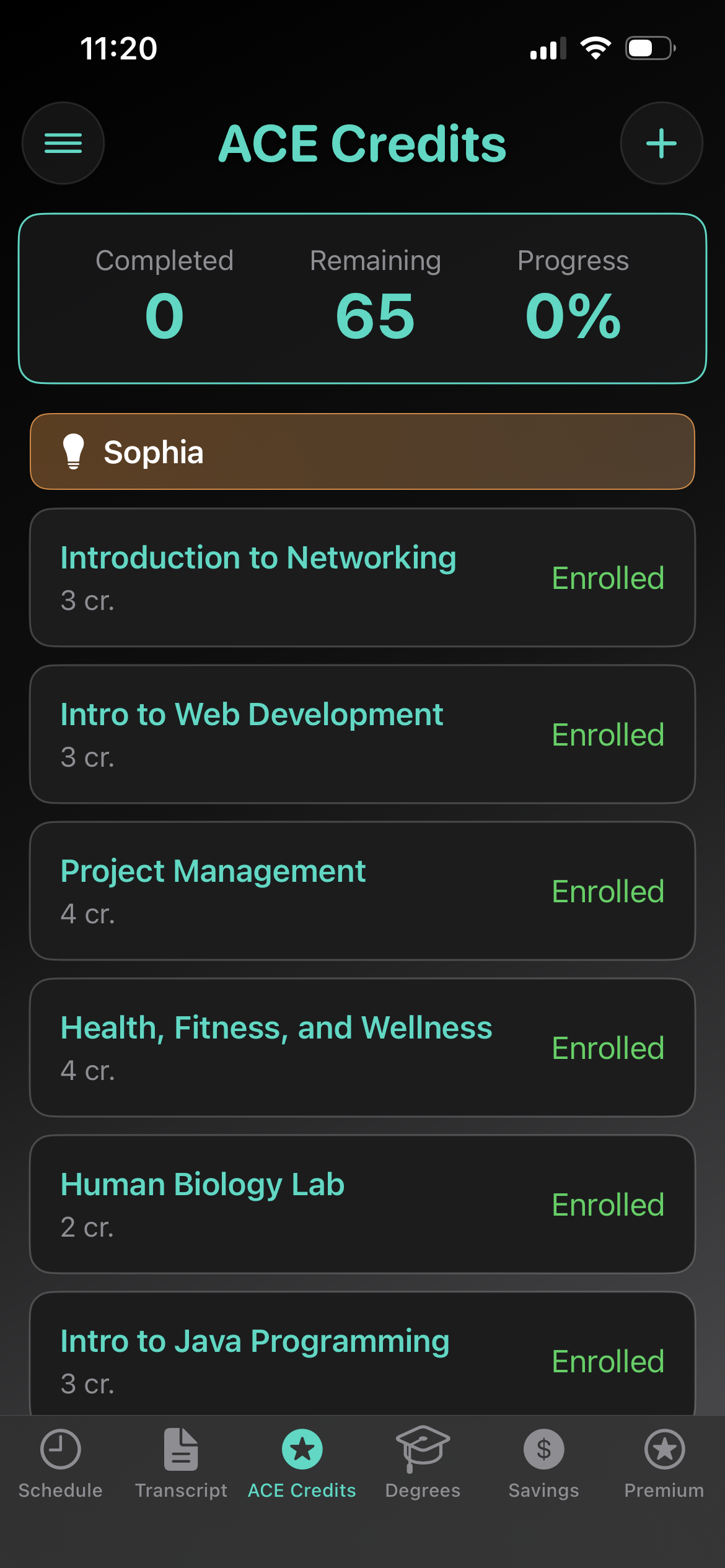The width and height of the screenshot is (725, 1568).
Task: View Project Management course details
Action: tap(362, 891)
